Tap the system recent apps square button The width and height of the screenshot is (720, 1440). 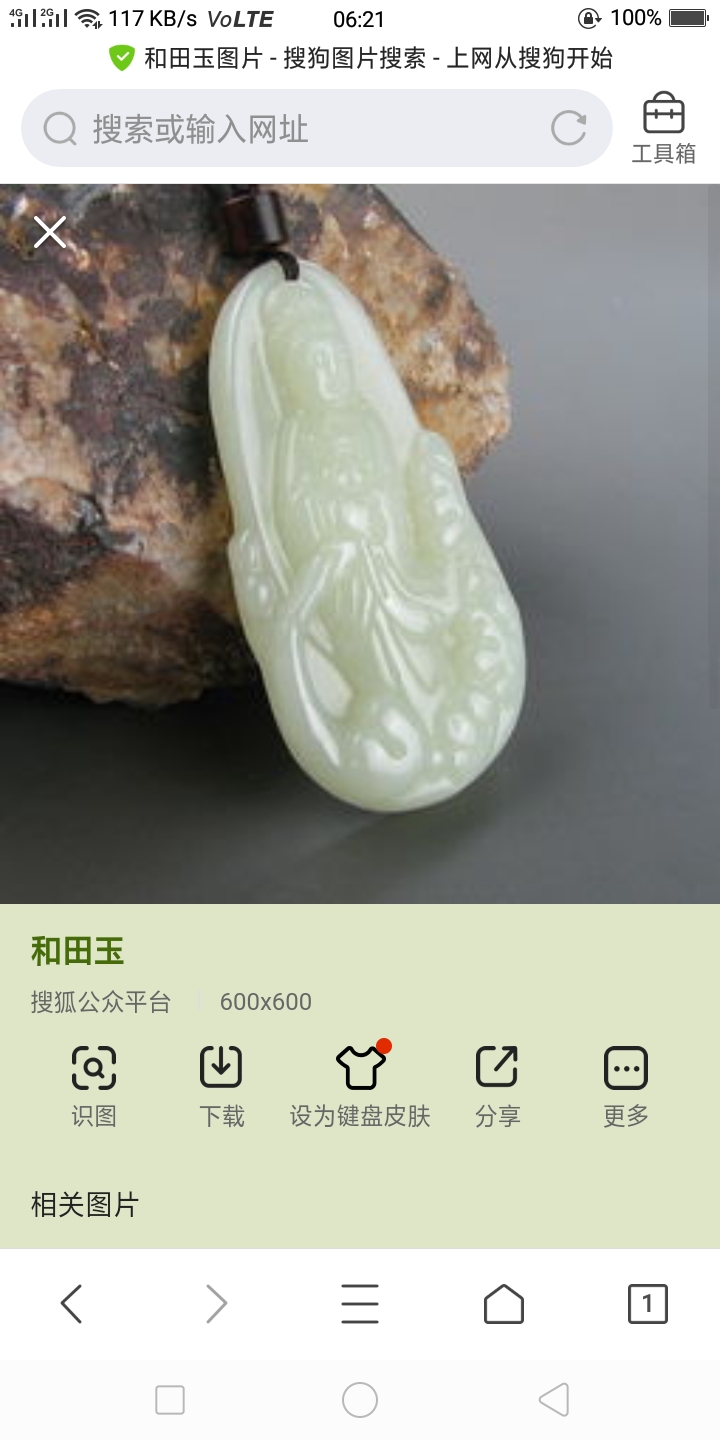(x=170, y=1400)
